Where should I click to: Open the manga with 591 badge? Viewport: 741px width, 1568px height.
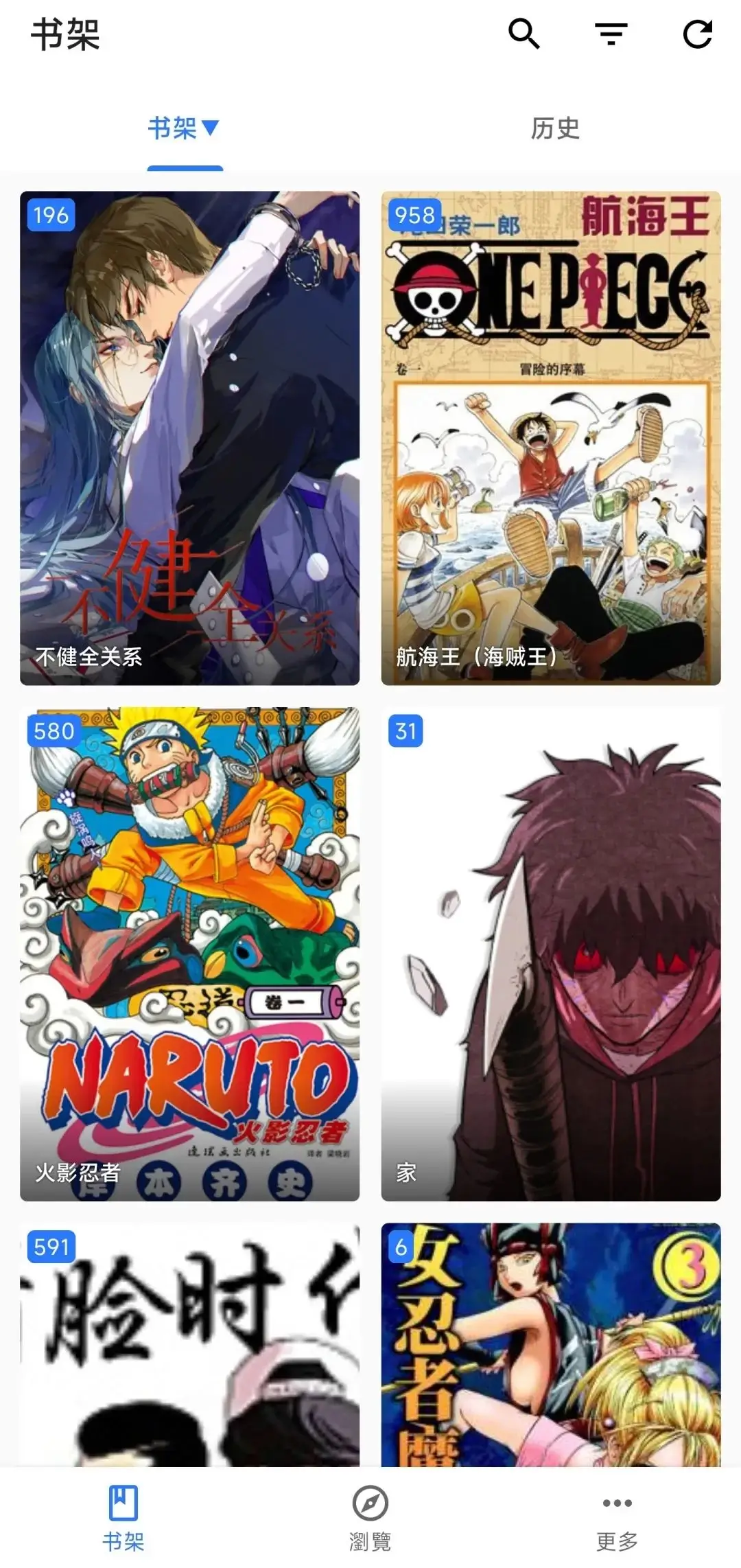click(x=190, y=1344)
